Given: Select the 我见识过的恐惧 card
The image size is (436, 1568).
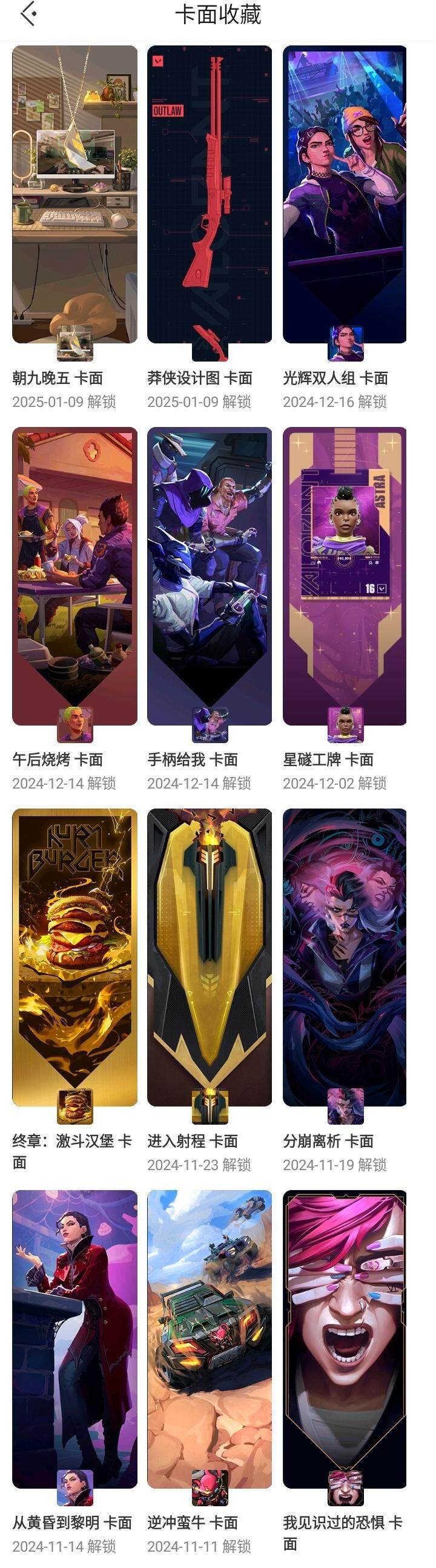Looking at the screenshot, I should coord(345,1339).
